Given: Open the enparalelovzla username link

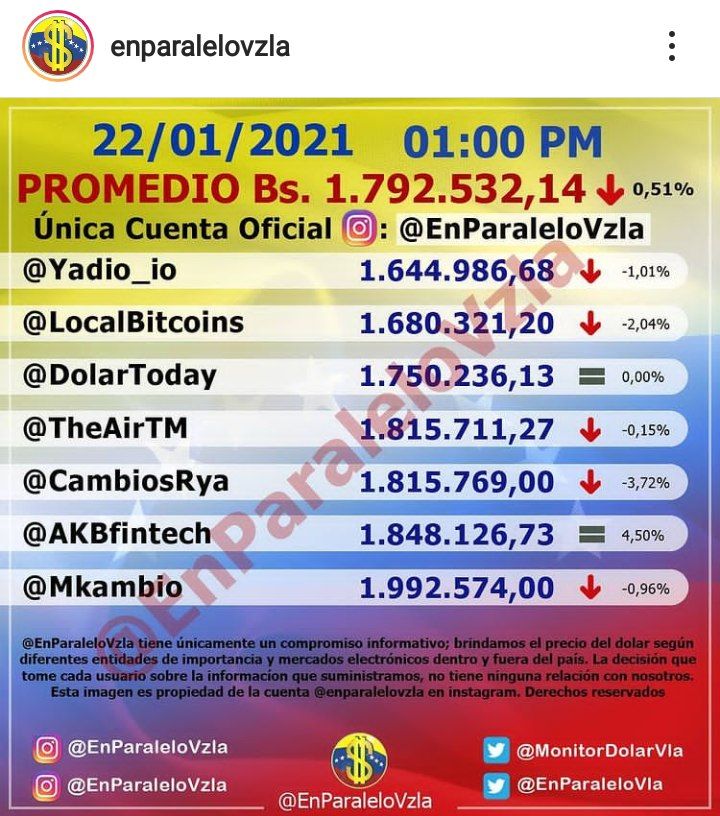Looking at the screenshot, I should coord(200,47).
